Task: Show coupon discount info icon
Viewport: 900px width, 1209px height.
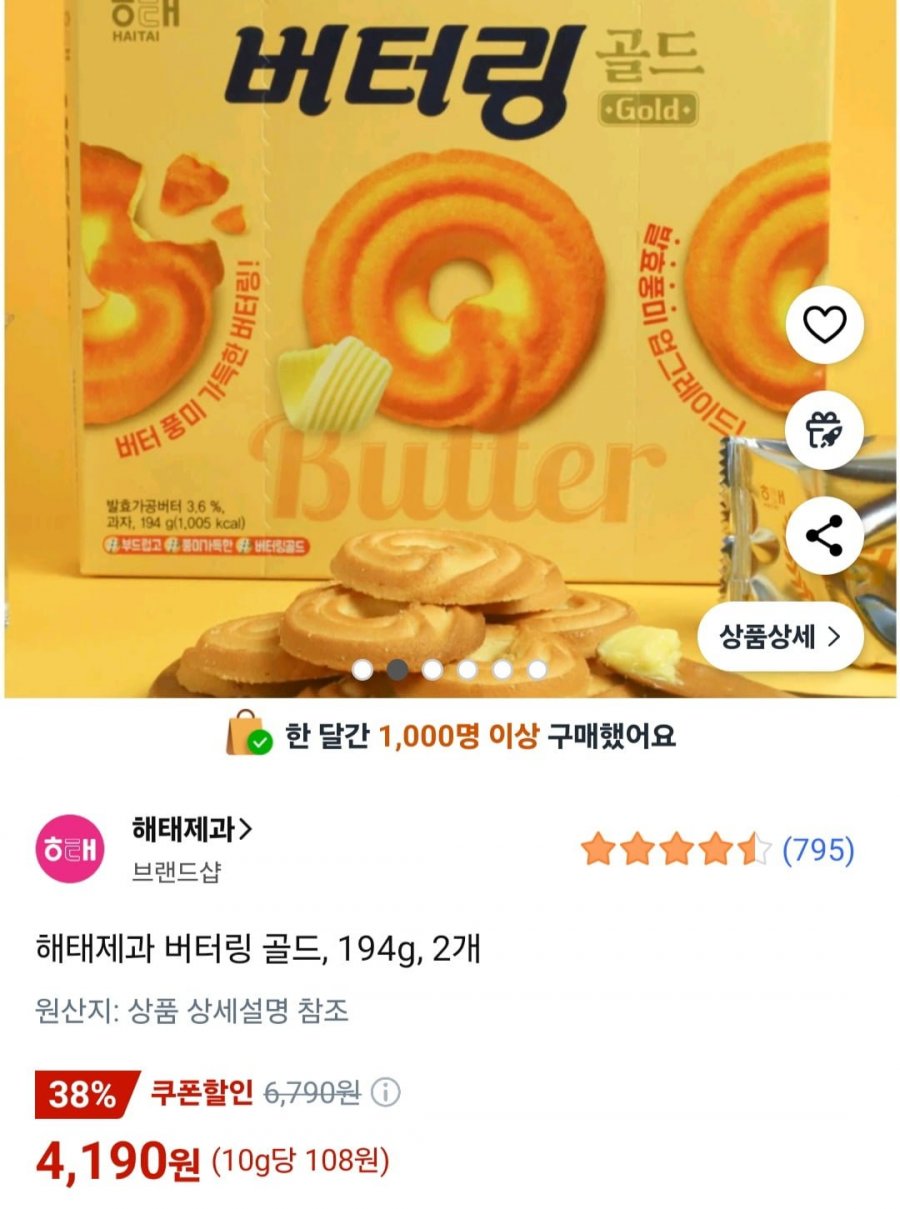Action: pos(385,1092)
